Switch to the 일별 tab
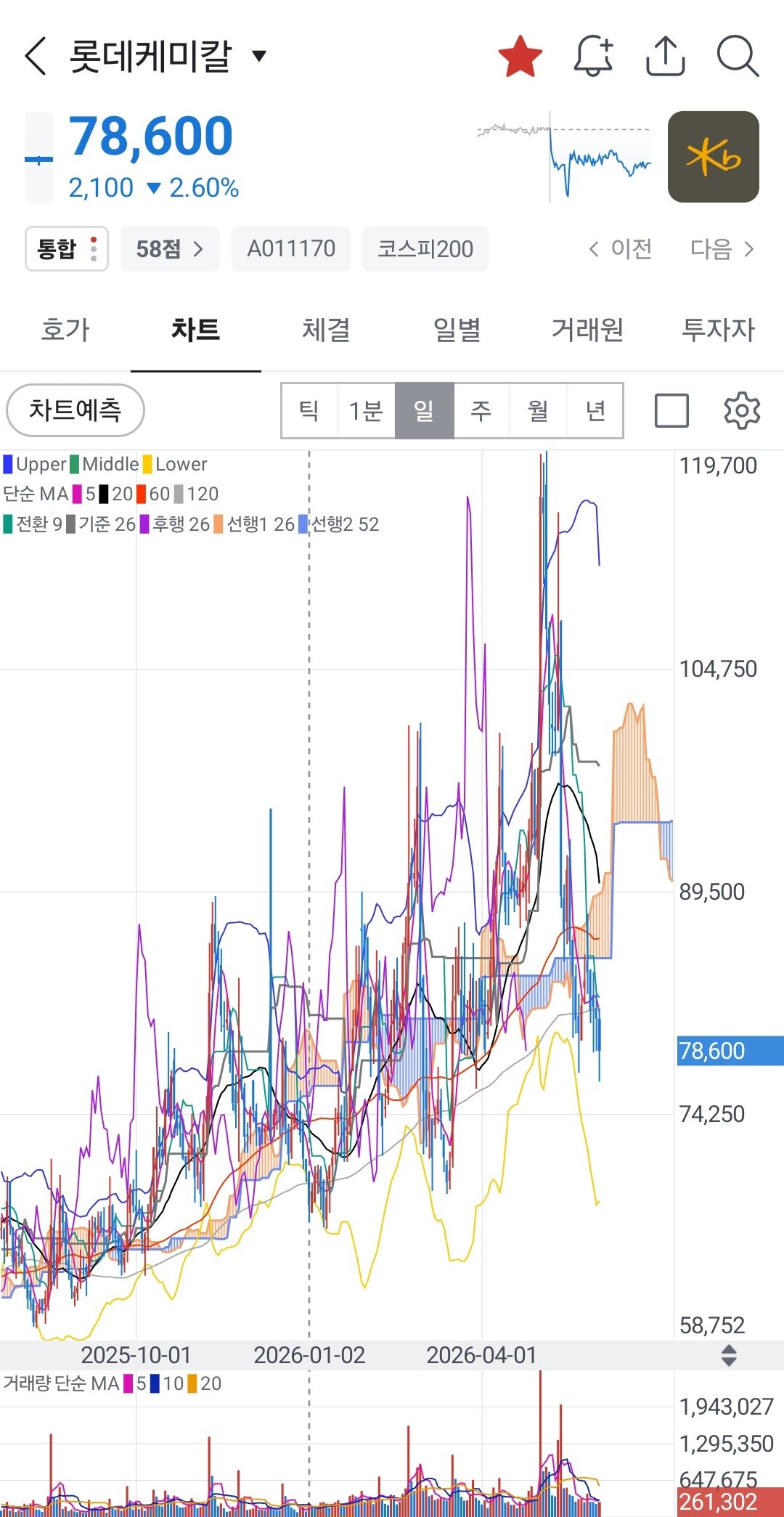This screenshot has height=1517, width=784. pyautogui.click(x=457, y=330)
